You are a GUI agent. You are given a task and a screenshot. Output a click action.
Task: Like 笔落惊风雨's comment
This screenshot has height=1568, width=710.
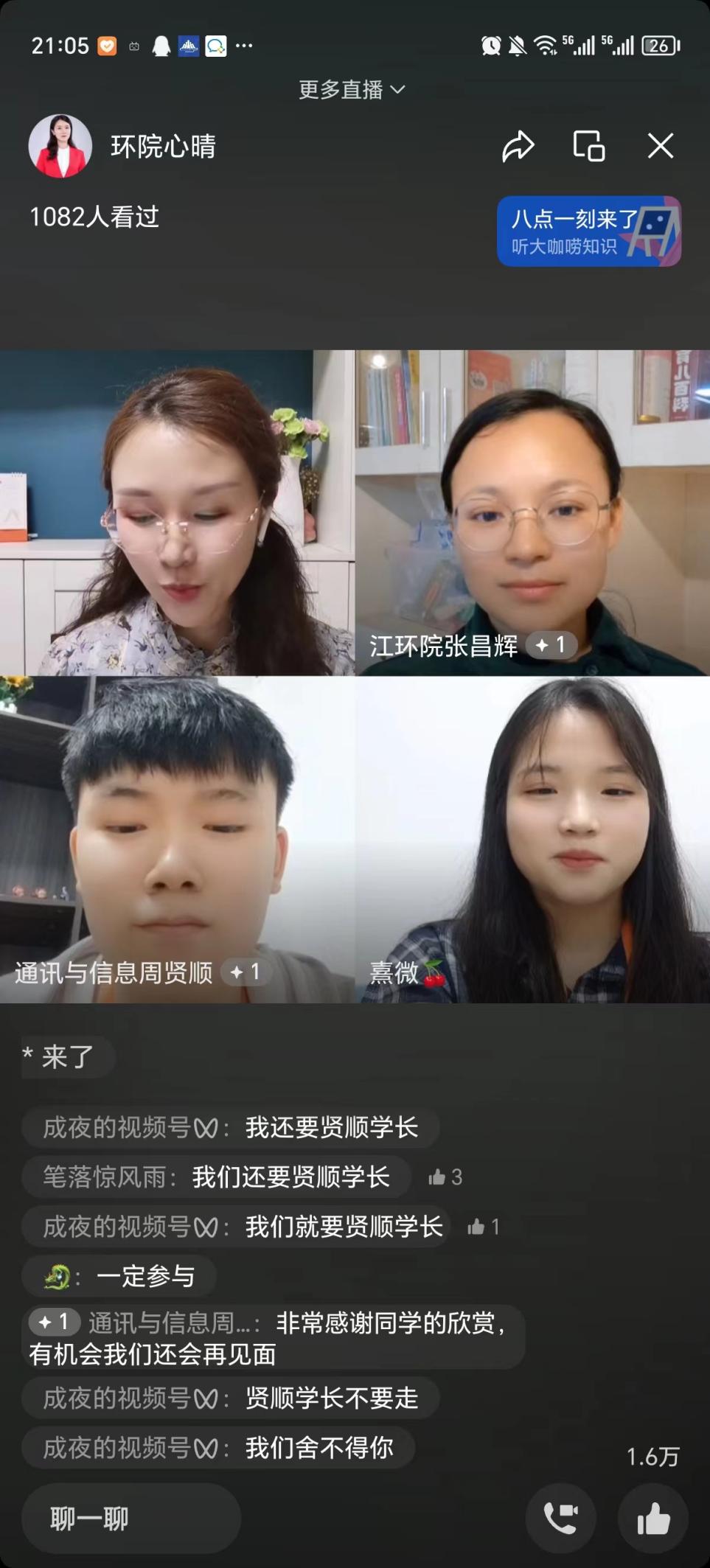pyautogui.click(x=445, y=1177)
